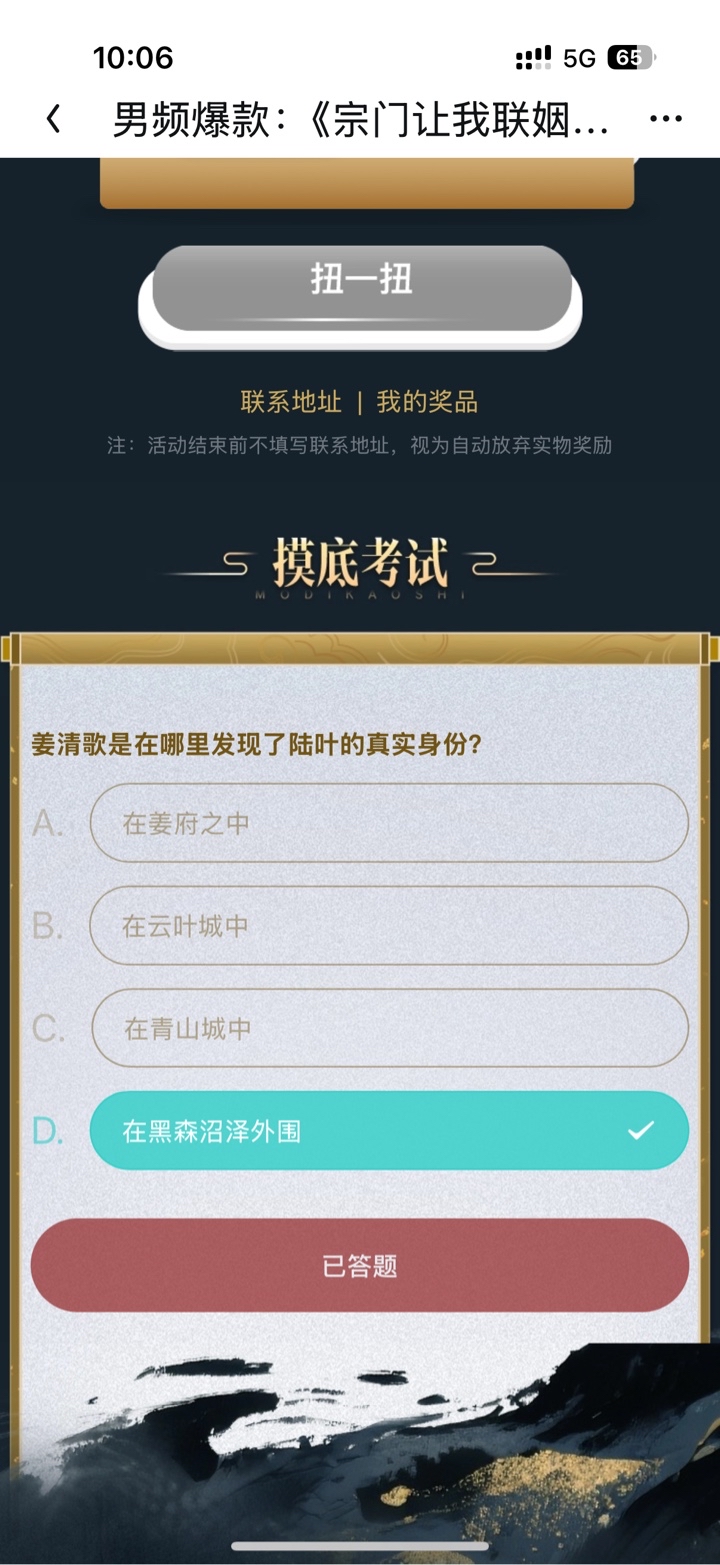720x1565 pixels.
Task: Select option D 在黑森沼泽外围
Action: [x=389, y=1131]
